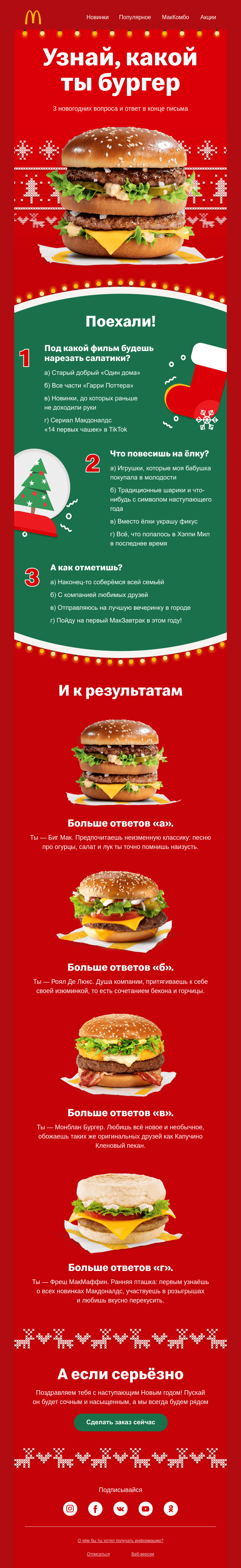Viewport: 241px width, 1568px height.
Task: Open the Новинки menu link
Action: coord(97,17)
